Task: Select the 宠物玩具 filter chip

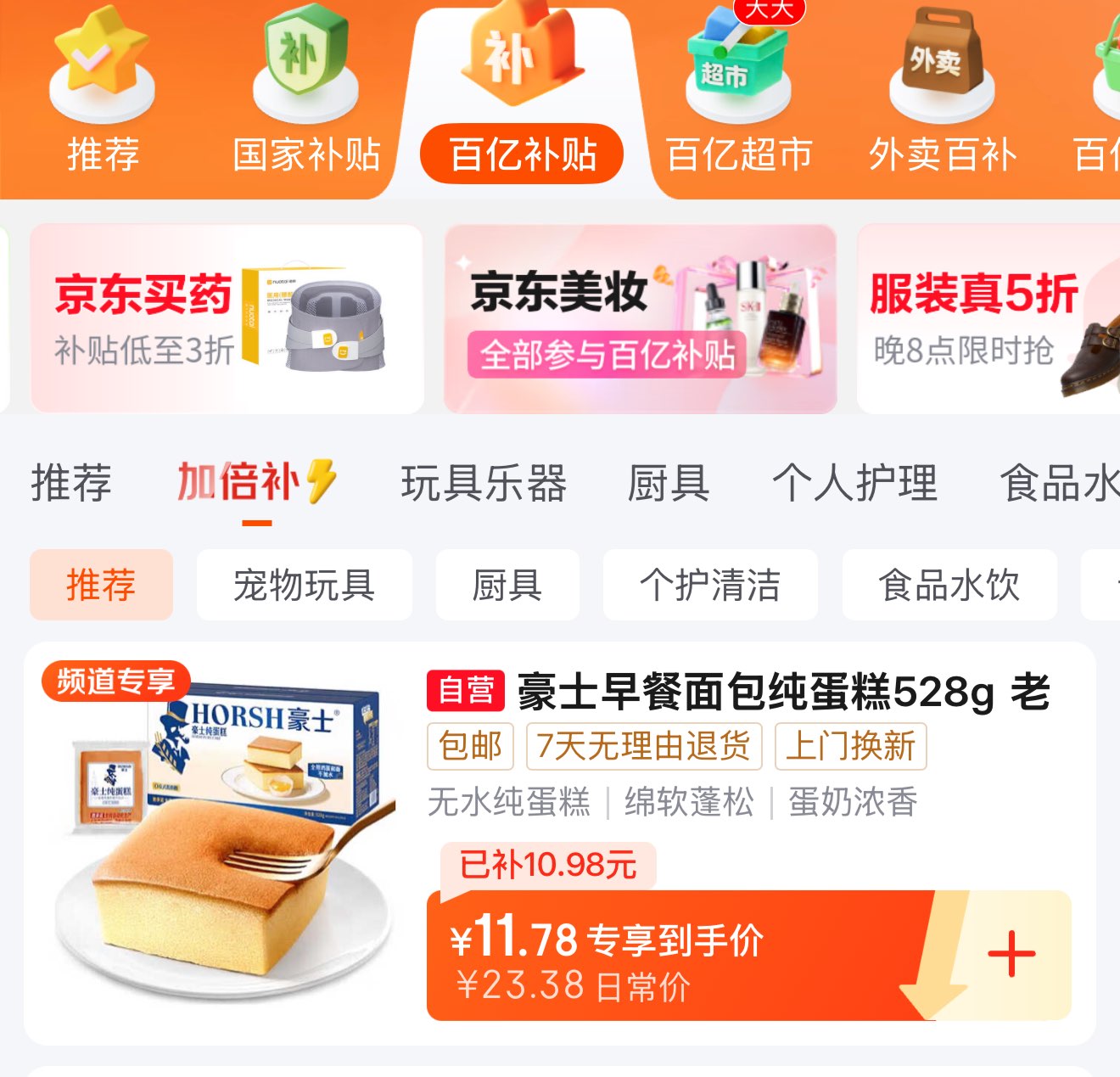Action: click(304, 585)
